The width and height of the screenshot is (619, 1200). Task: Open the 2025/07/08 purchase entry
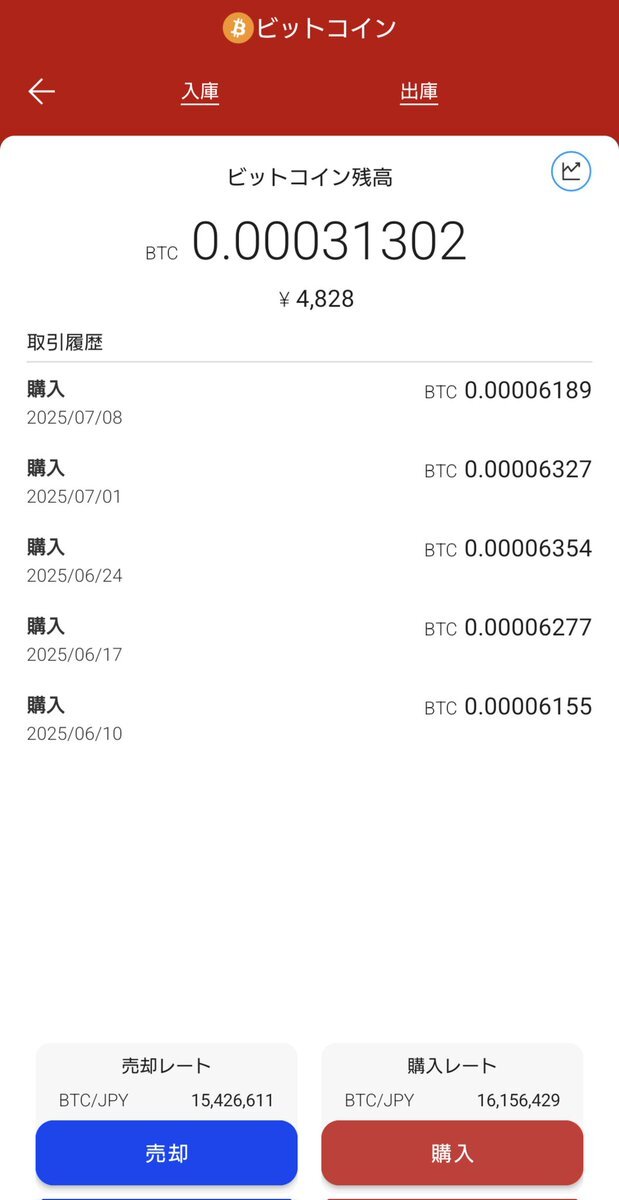(x=309, y=402)
